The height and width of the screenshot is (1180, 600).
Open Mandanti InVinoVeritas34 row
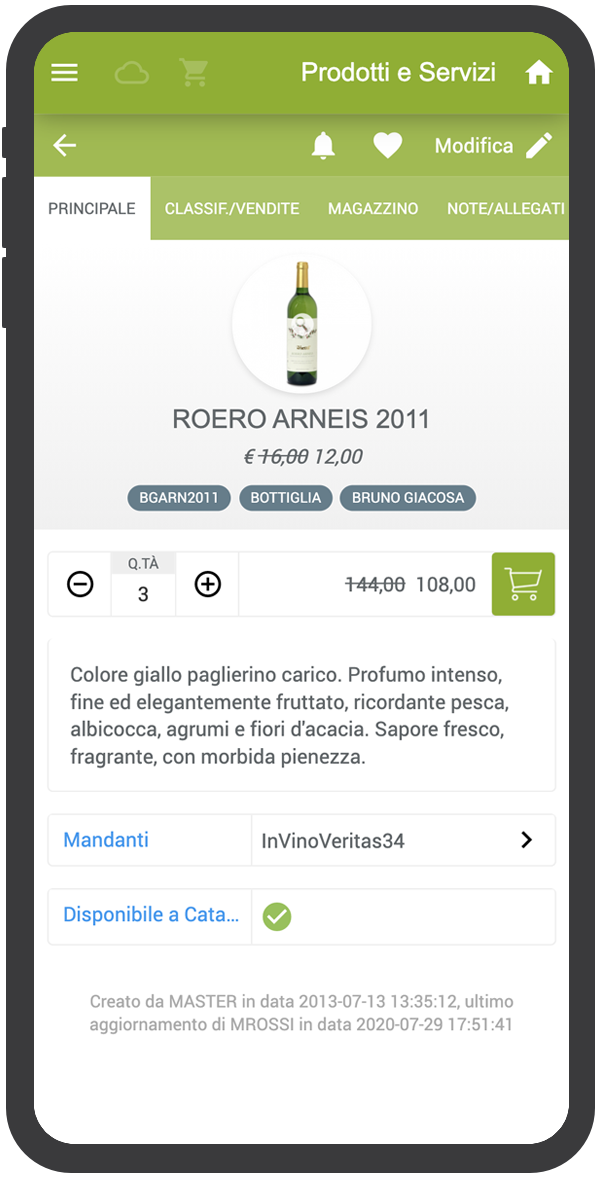pyautogui.click(x=400, y=840)
